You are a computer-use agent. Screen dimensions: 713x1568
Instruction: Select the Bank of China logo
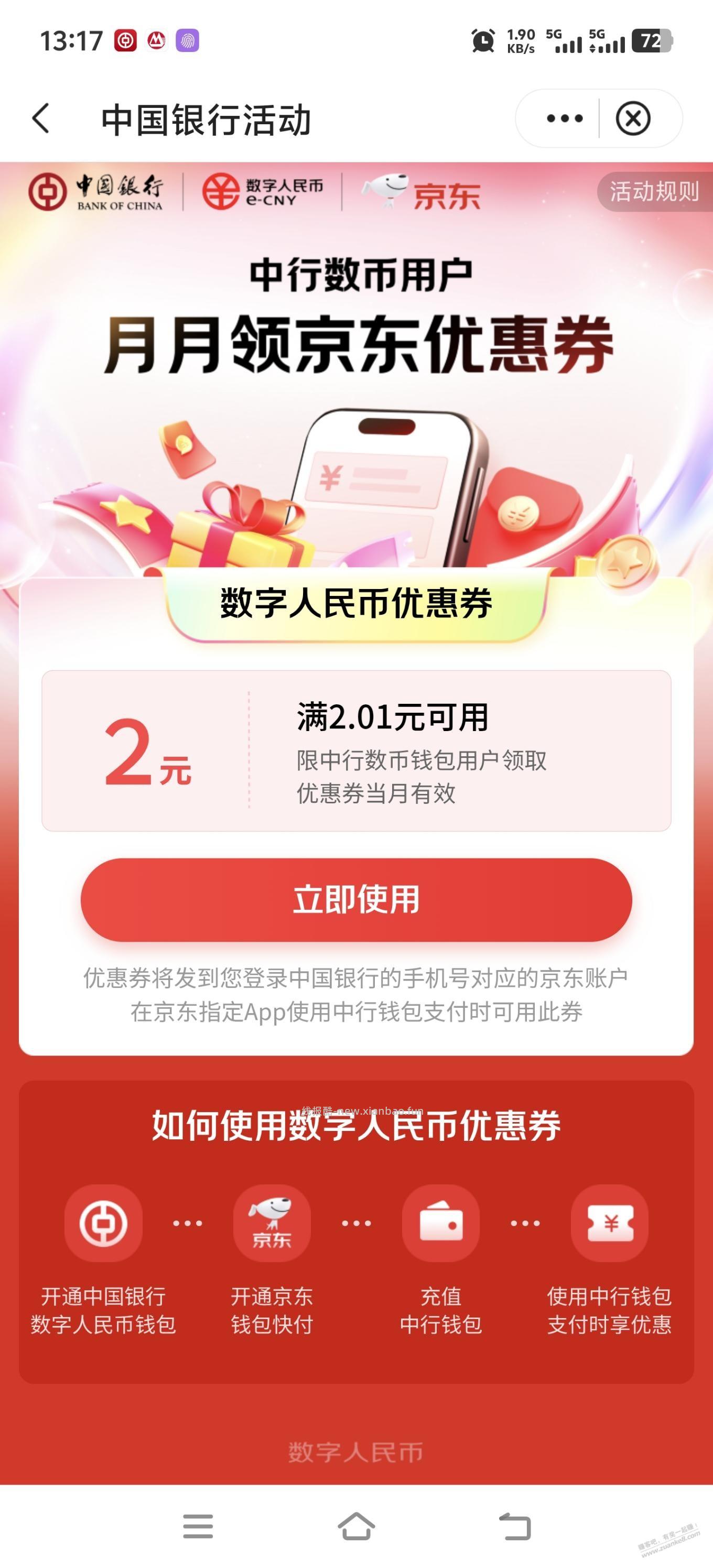[x=98, y=192]
